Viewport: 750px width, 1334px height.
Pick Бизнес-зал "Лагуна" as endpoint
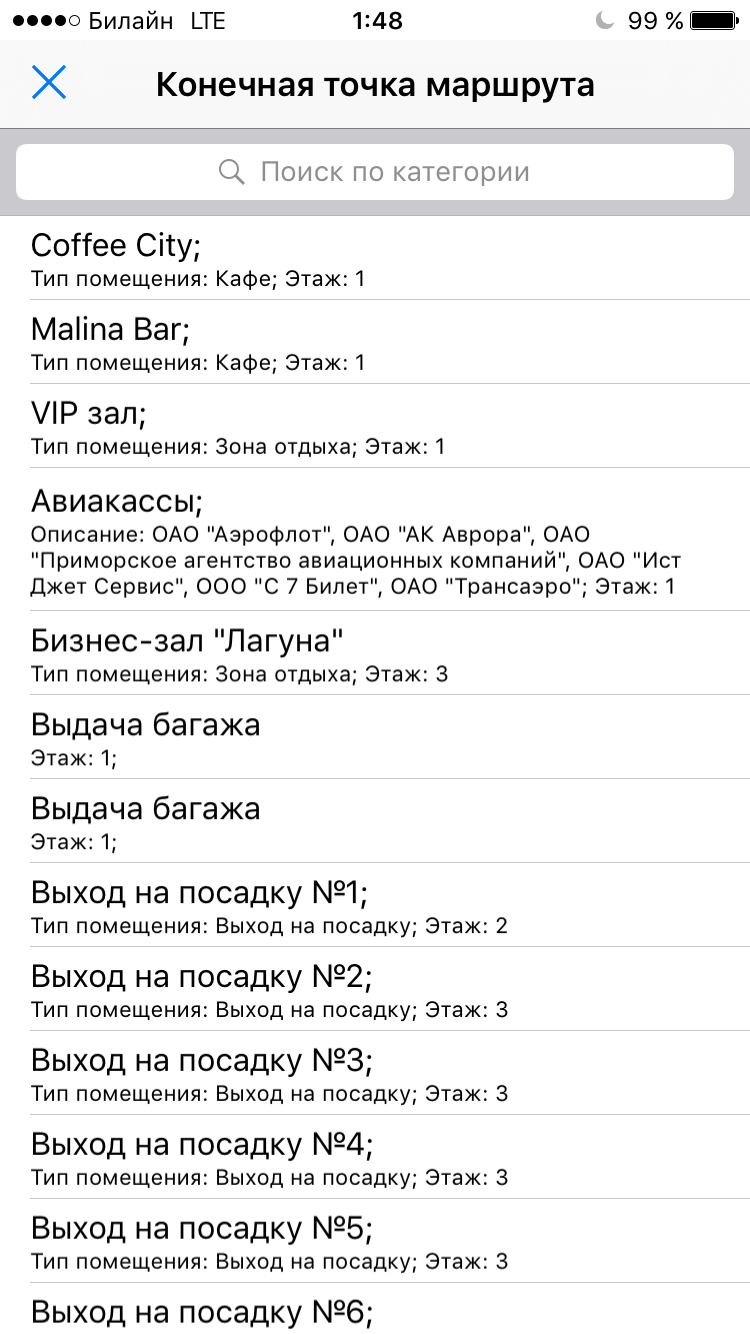(375, 653)
